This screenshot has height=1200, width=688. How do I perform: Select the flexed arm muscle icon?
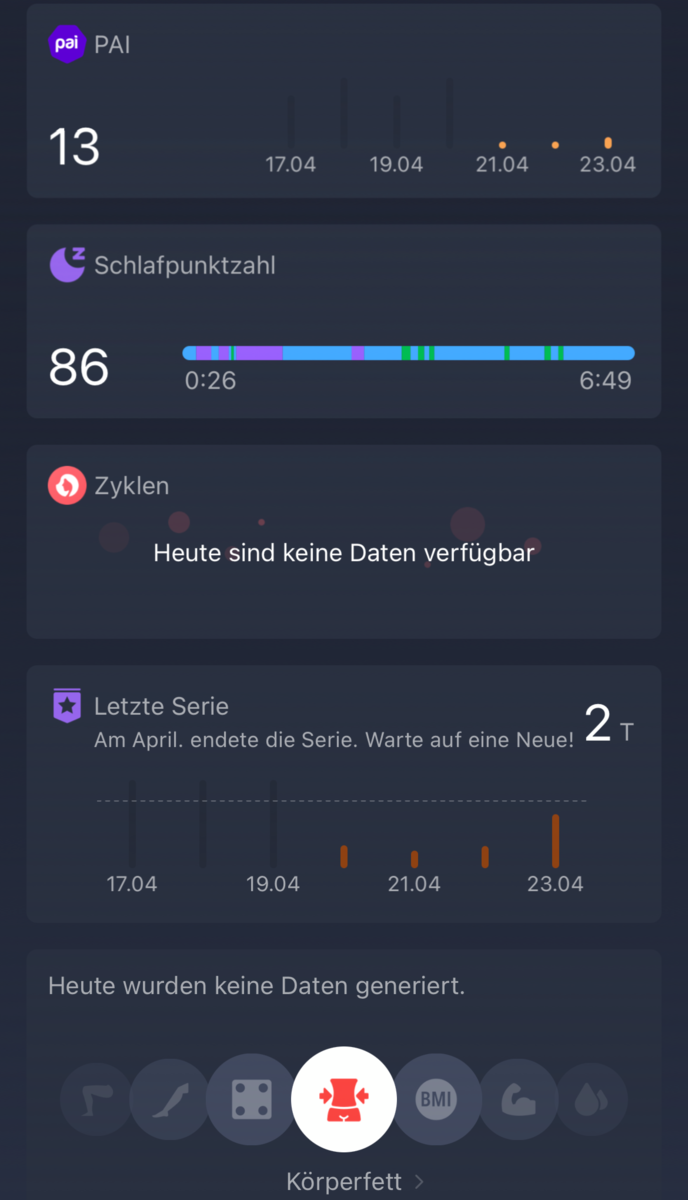coord(518,1100)
